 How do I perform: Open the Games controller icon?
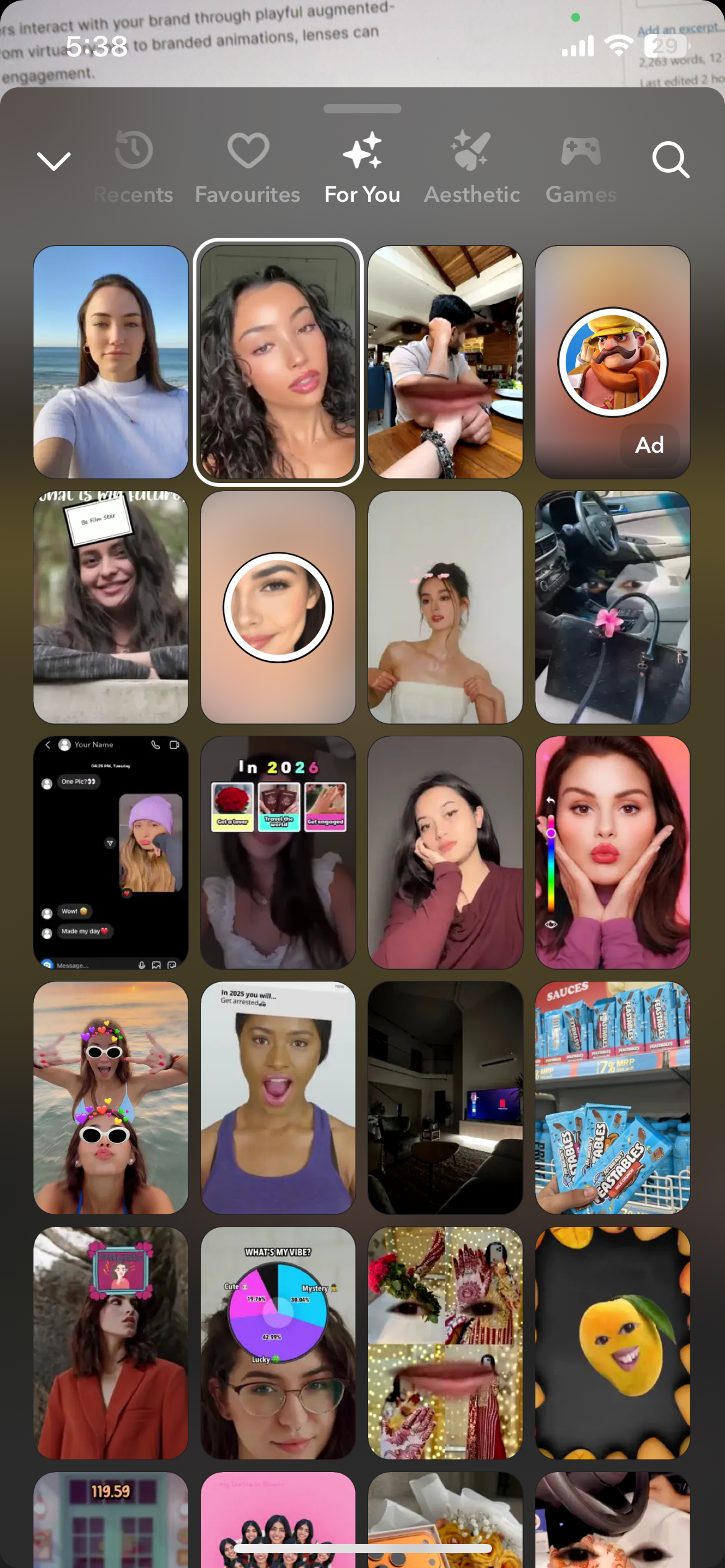tap(581, 149)
